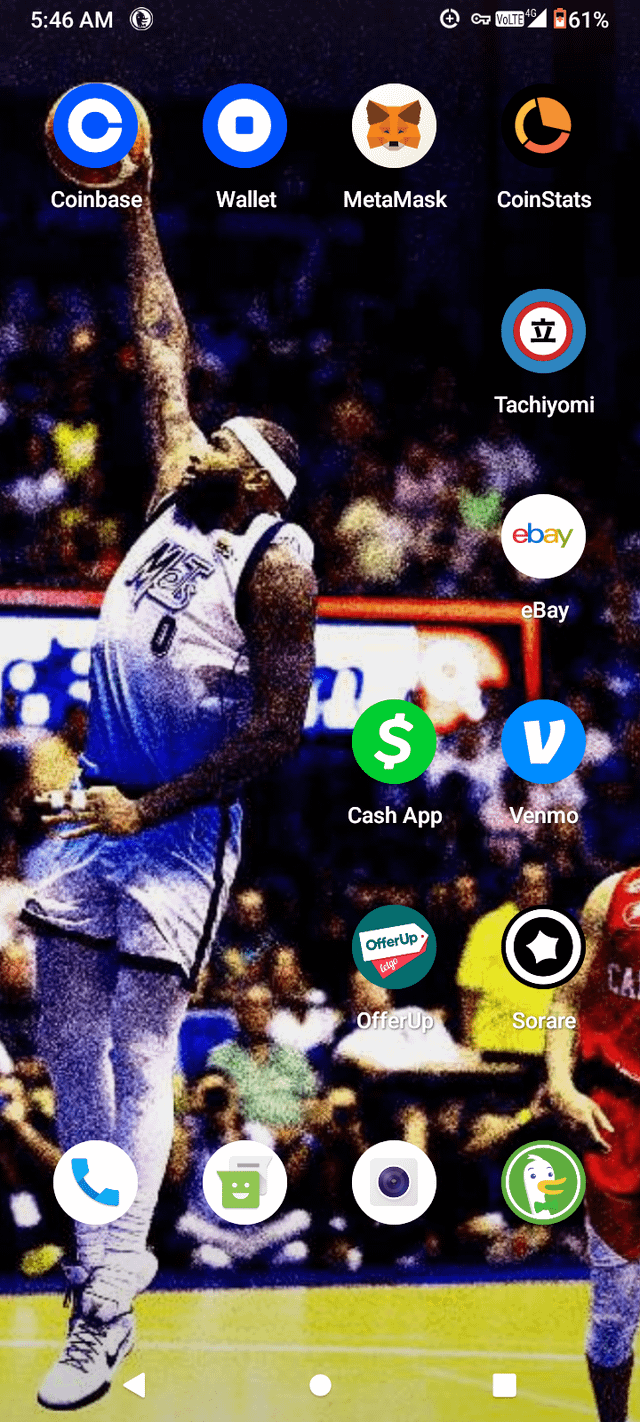The height and width of the screenshot is (1422, 640).
Task: Open the Phone dialer in the dock
Action: 96,1183
